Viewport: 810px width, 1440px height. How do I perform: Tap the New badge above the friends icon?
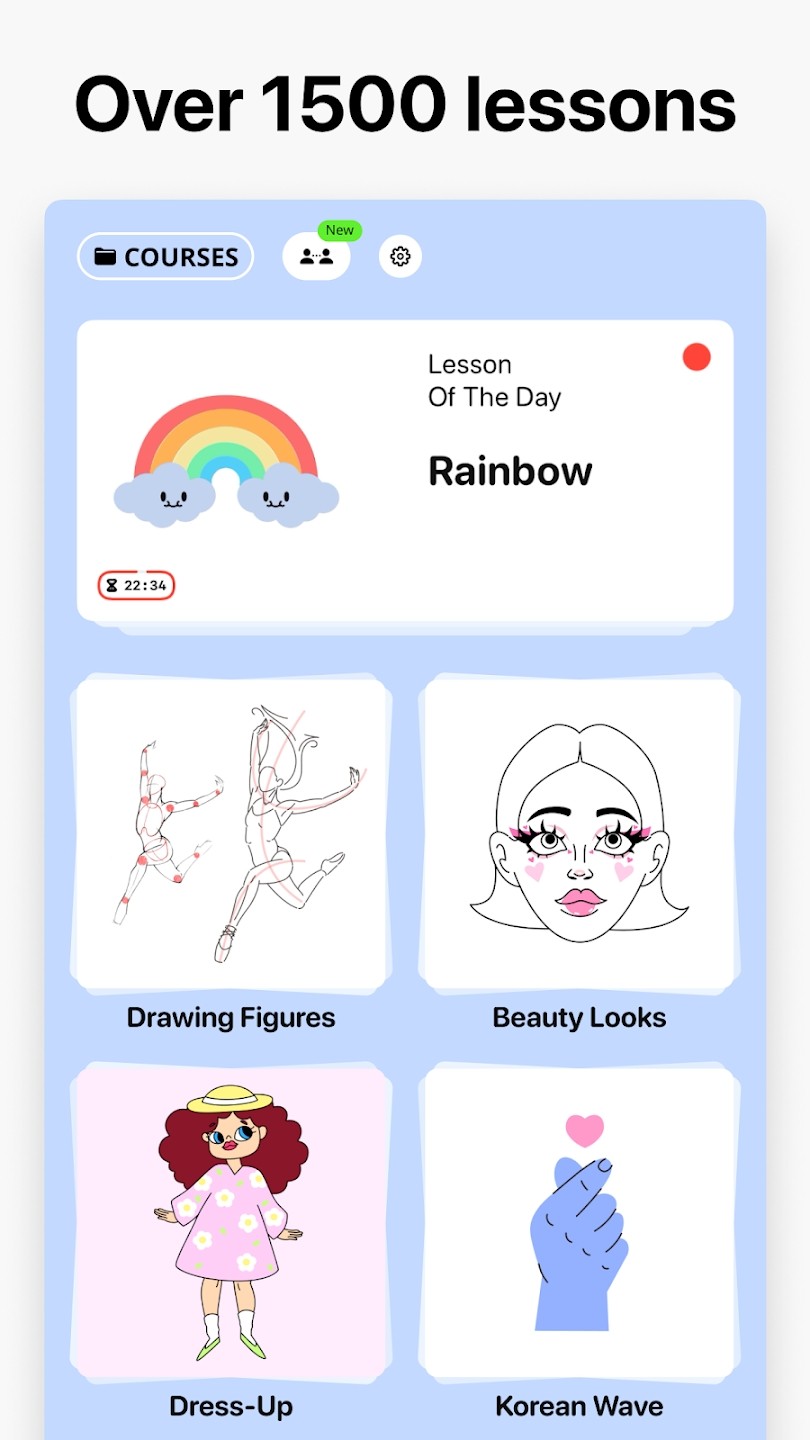[339, 229]
